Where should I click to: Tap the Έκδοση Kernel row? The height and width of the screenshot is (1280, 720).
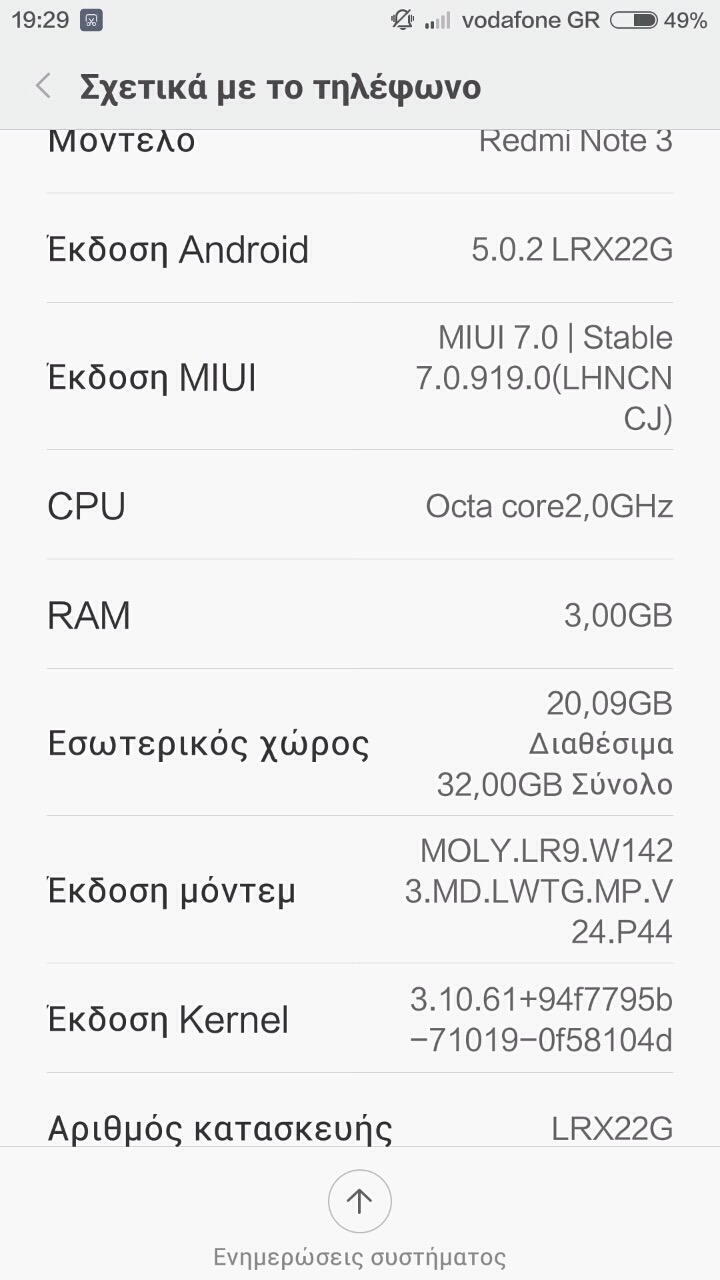360,1019
